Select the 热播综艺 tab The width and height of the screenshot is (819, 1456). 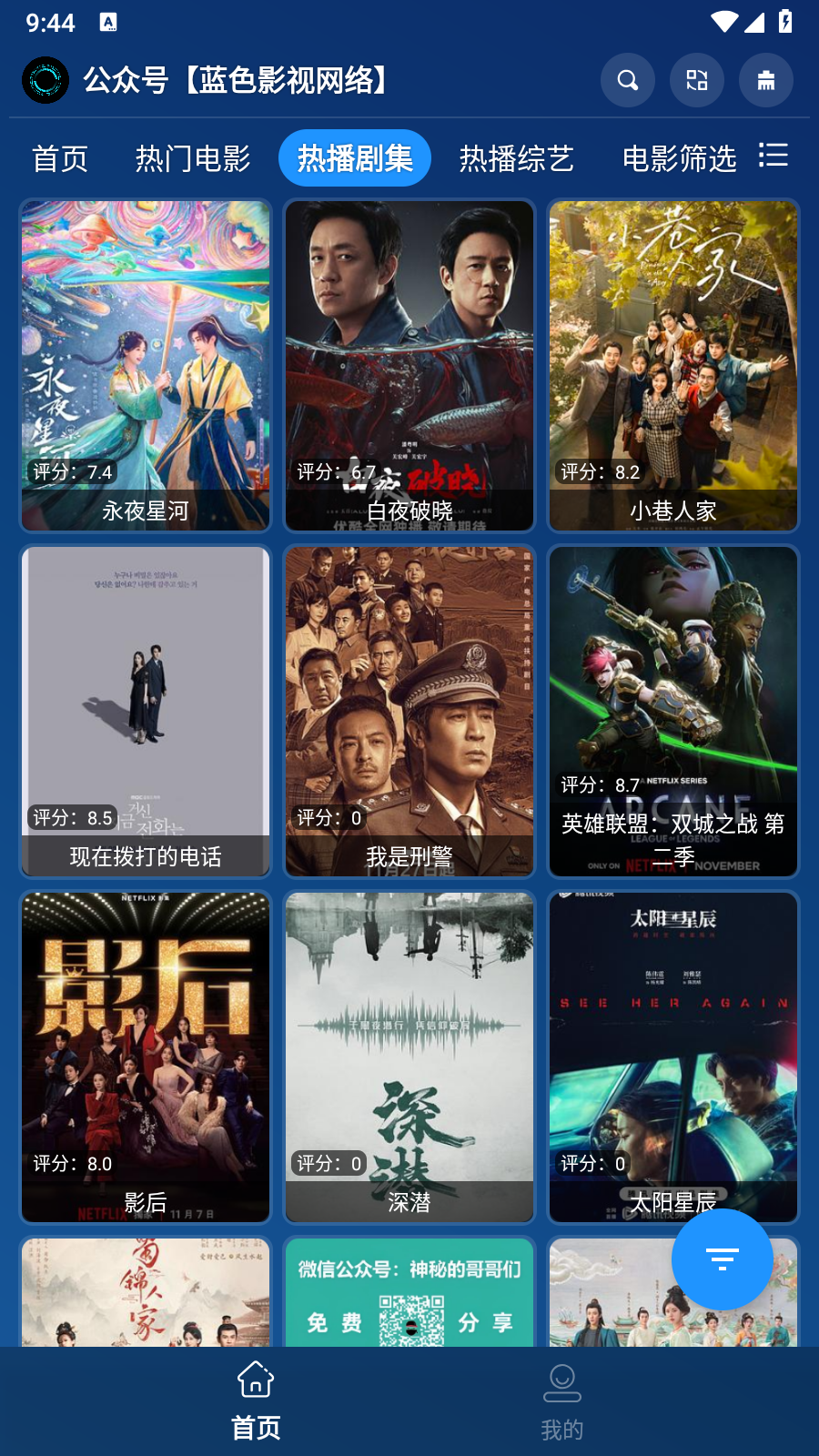(x=517, y=158)
